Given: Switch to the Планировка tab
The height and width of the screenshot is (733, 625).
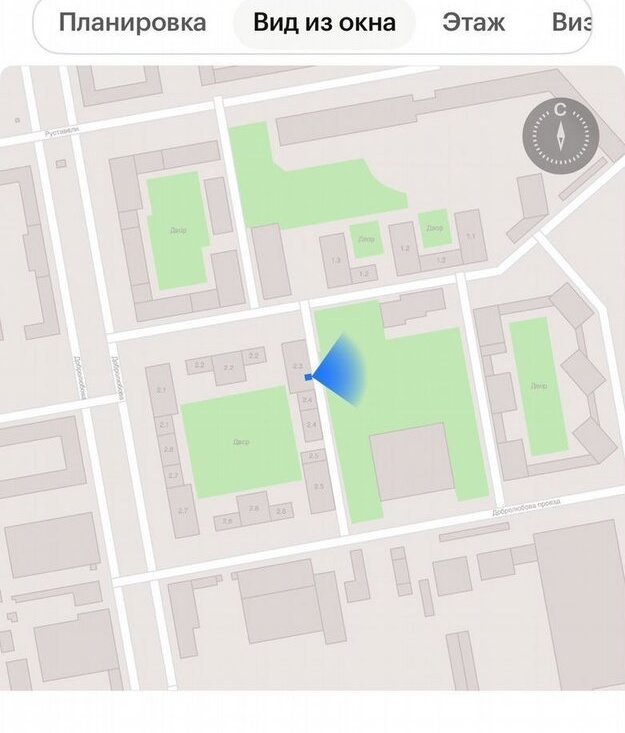Looking at the screenshot, I should [x=132, y=23].
